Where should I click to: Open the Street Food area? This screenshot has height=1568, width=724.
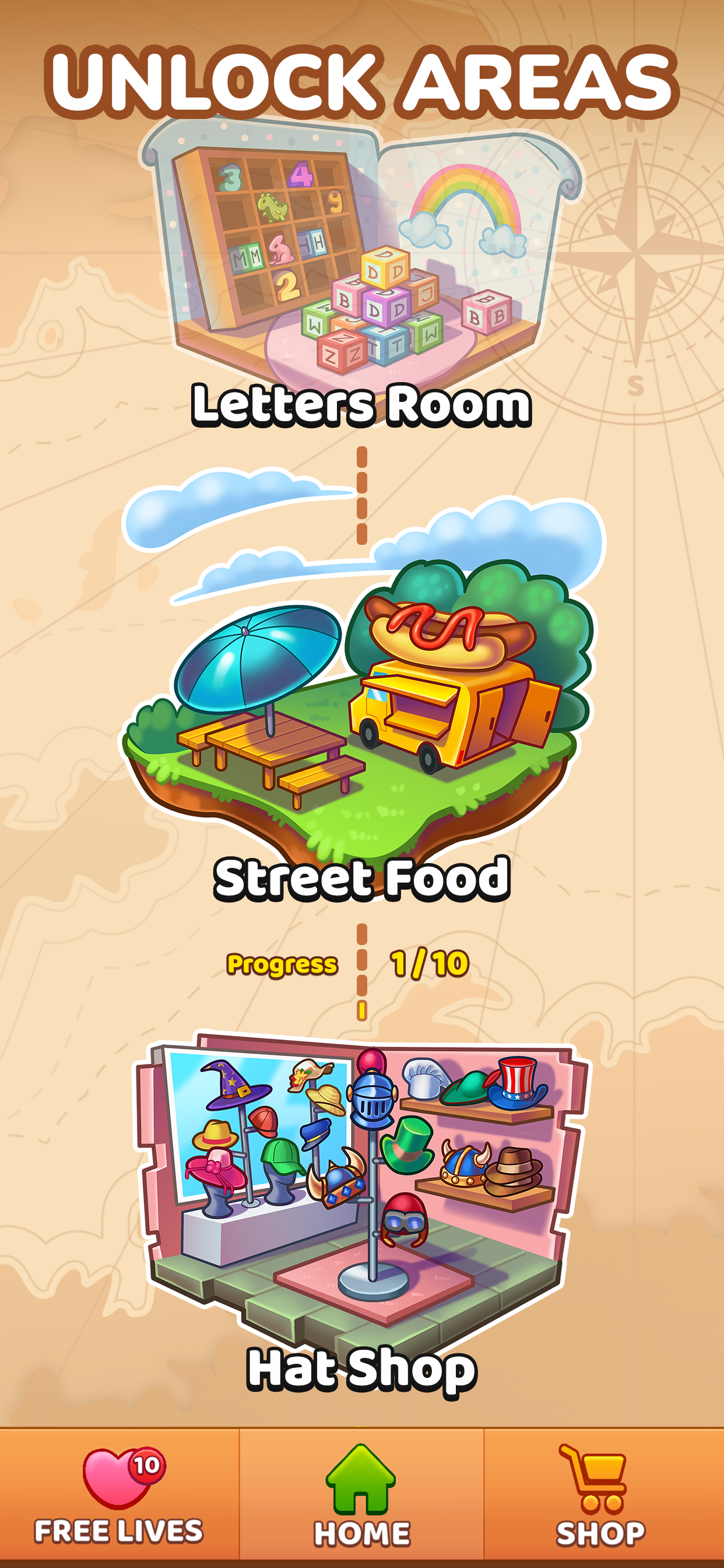[x=361, y=718]
